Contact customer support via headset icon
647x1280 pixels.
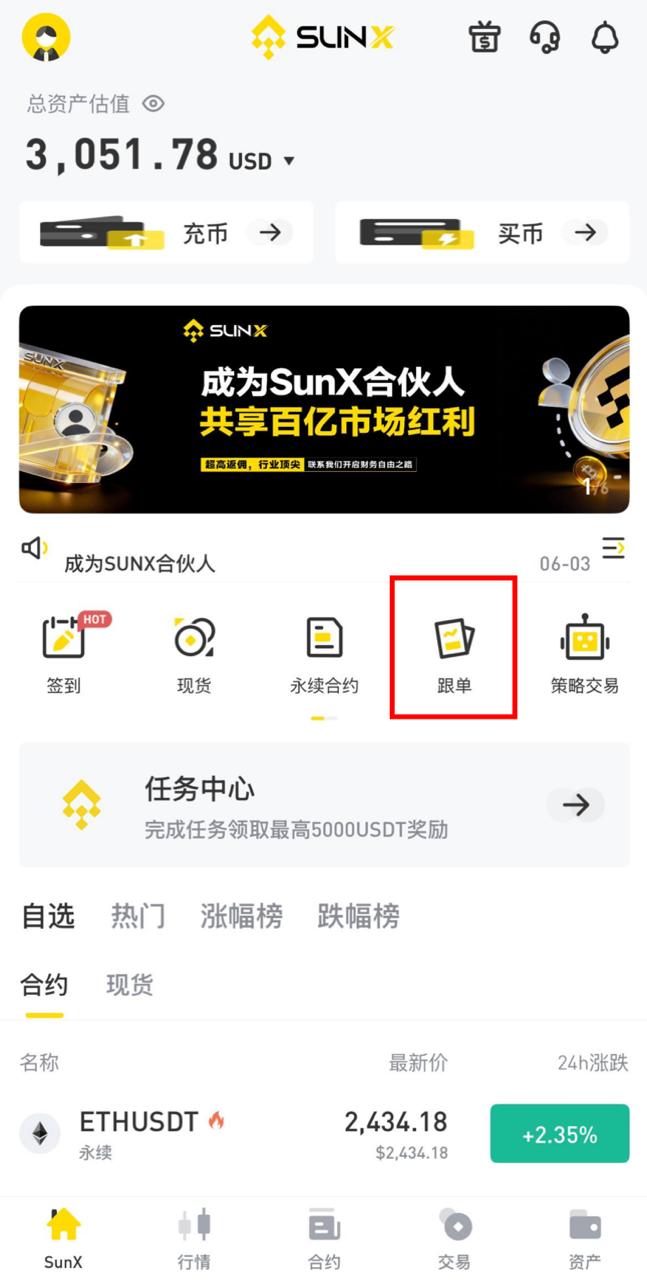pos(545,38)
